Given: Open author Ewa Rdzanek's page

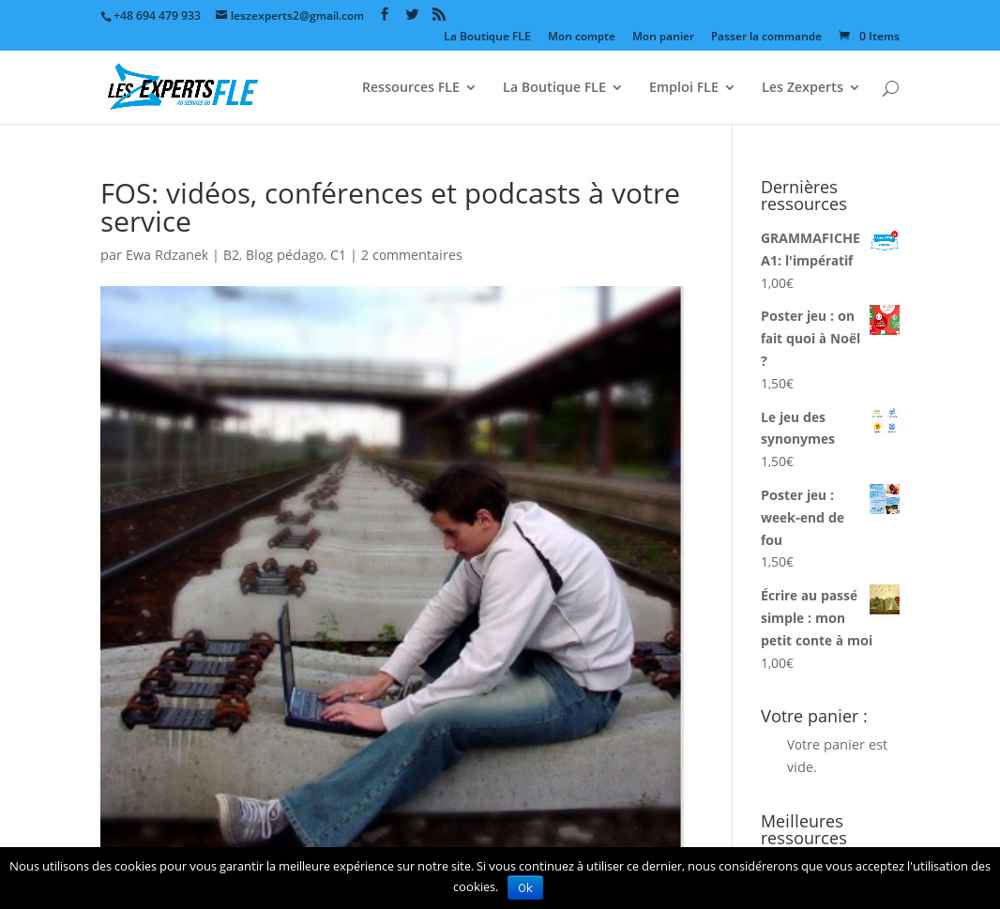Looking at the screenshot, I should tap(167, 255).
